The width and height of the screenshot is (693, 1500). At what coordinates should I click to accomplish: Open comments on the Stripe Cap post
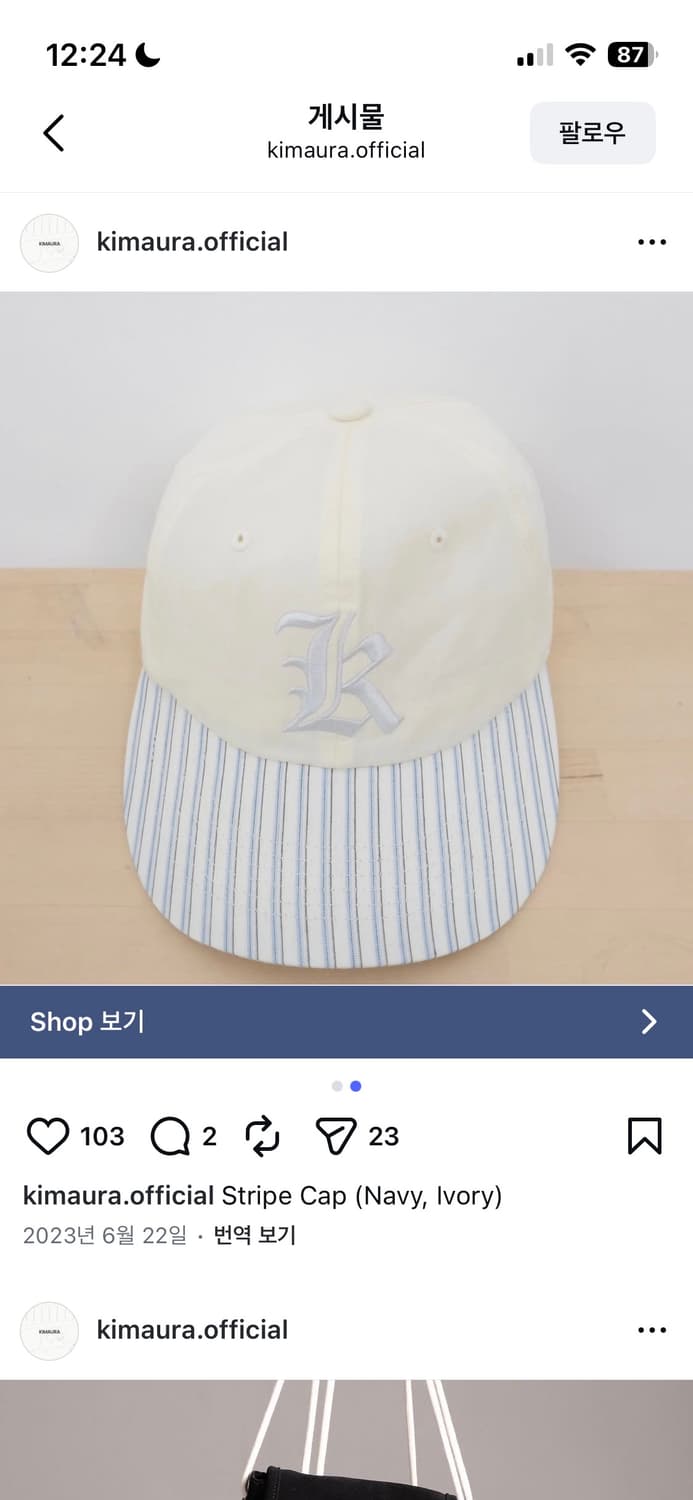coord(170,1136)
